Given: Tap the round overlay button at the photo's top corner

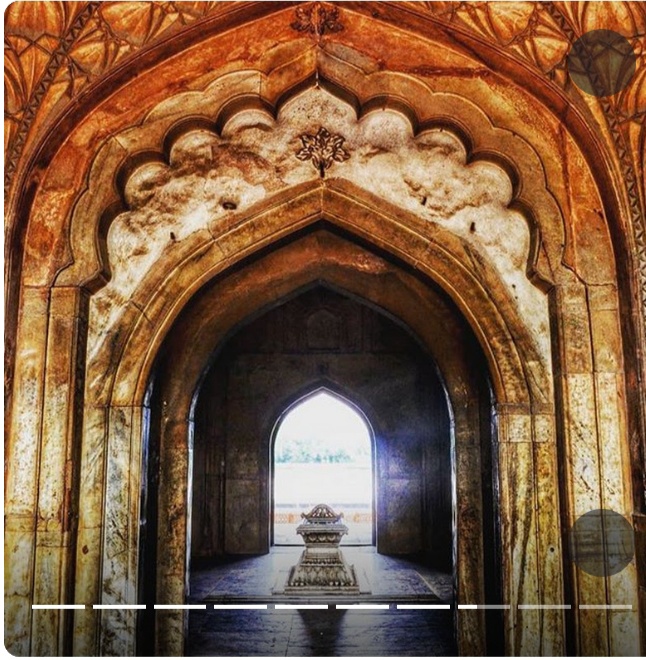Looking at the screenshot, I should click(x=601, y=63).
